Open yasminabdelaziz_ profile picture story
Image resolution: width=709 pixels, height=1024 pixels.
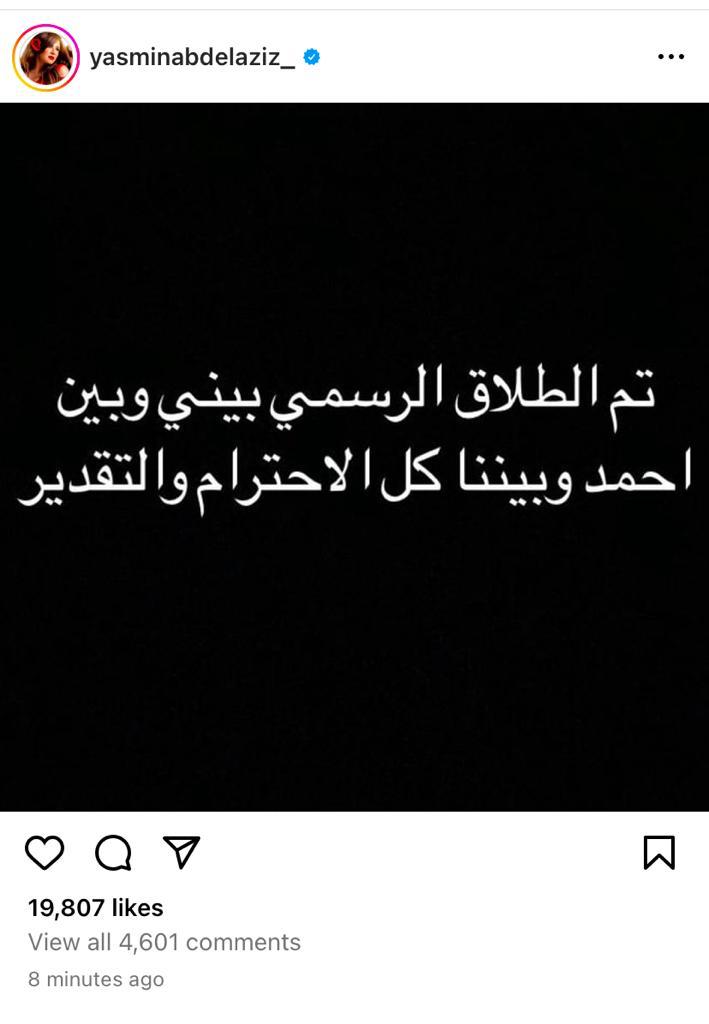[x=45, y=58]
